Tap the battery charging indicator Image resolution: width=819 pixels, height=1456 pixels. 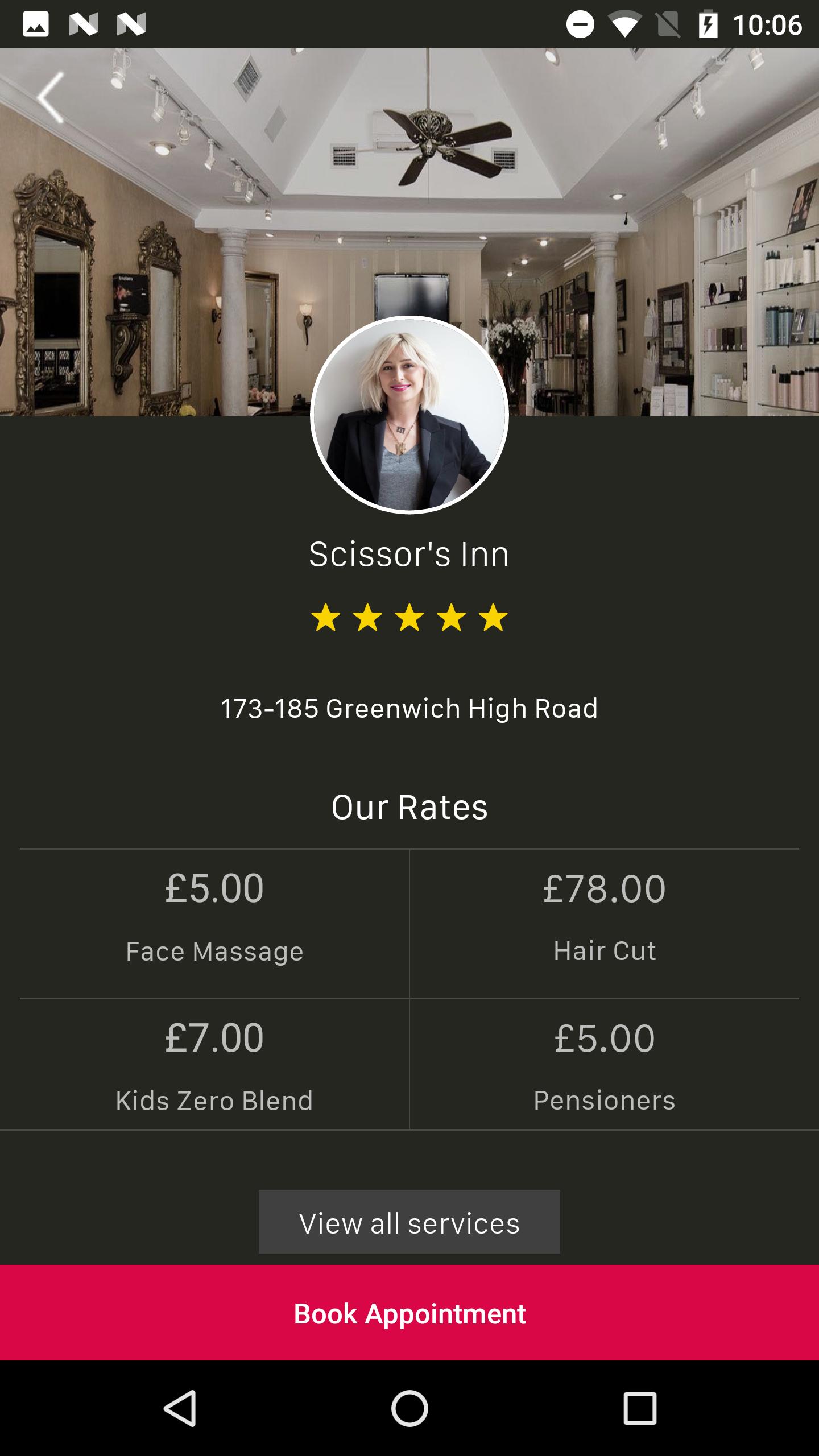[x=707, y=24]
